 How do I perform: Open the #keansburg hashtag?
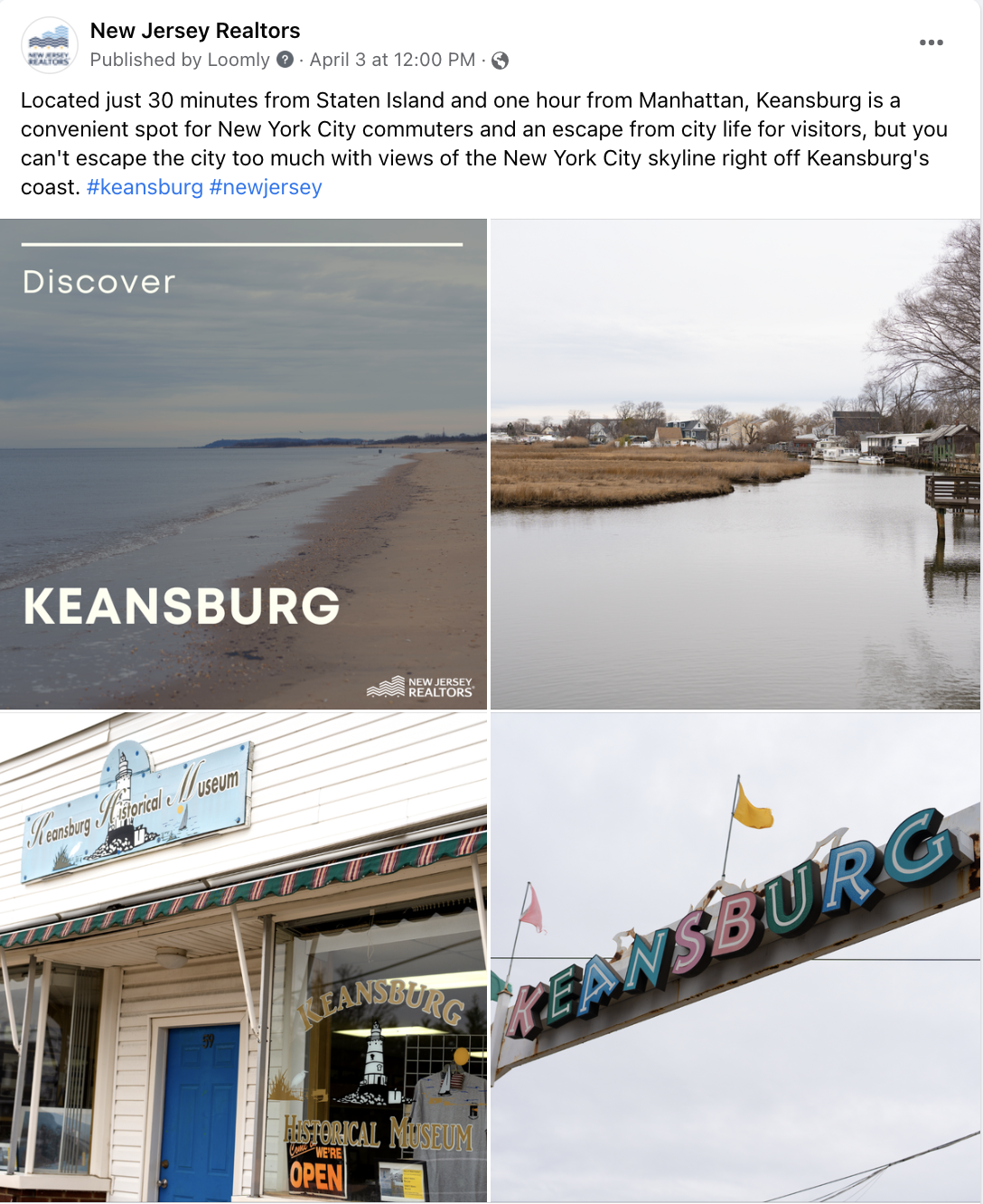(x=145, y=187)
